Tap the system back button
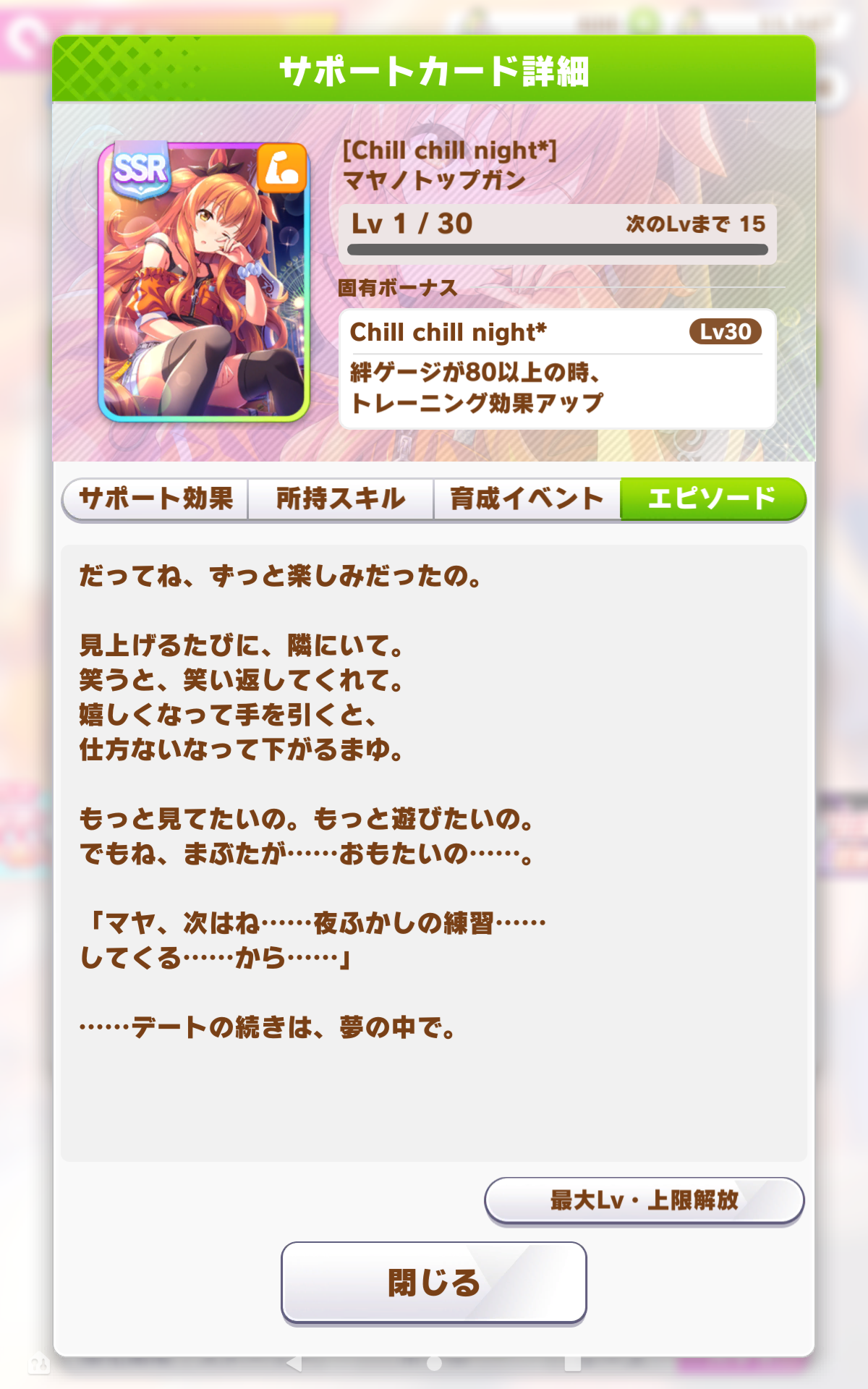 pyautogui.click(x=294, y=1363)
